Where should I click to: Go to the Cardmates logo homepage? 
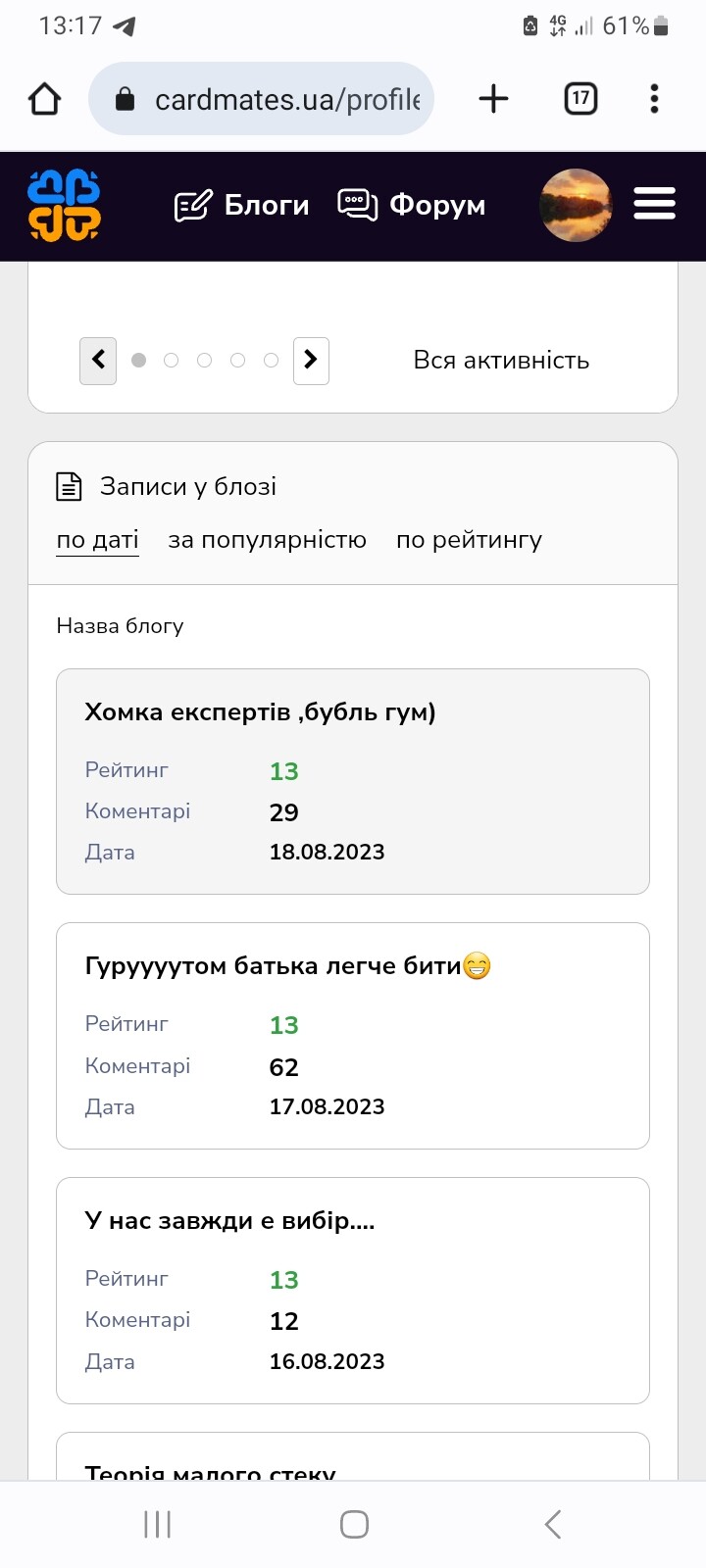(x=64, y=206)
